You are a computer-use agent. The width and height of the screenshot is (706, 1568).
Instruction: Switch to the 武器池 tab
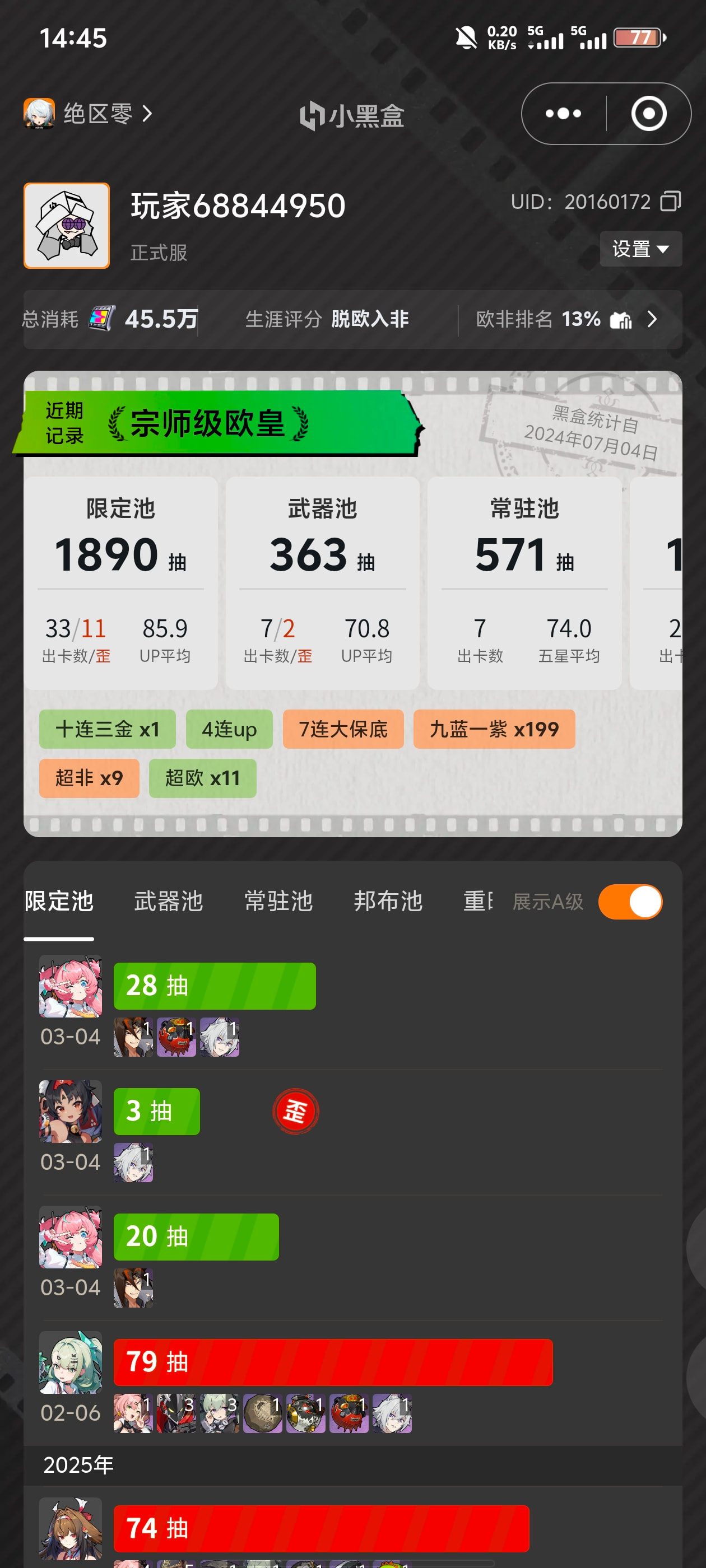click(x=168, y=901)
